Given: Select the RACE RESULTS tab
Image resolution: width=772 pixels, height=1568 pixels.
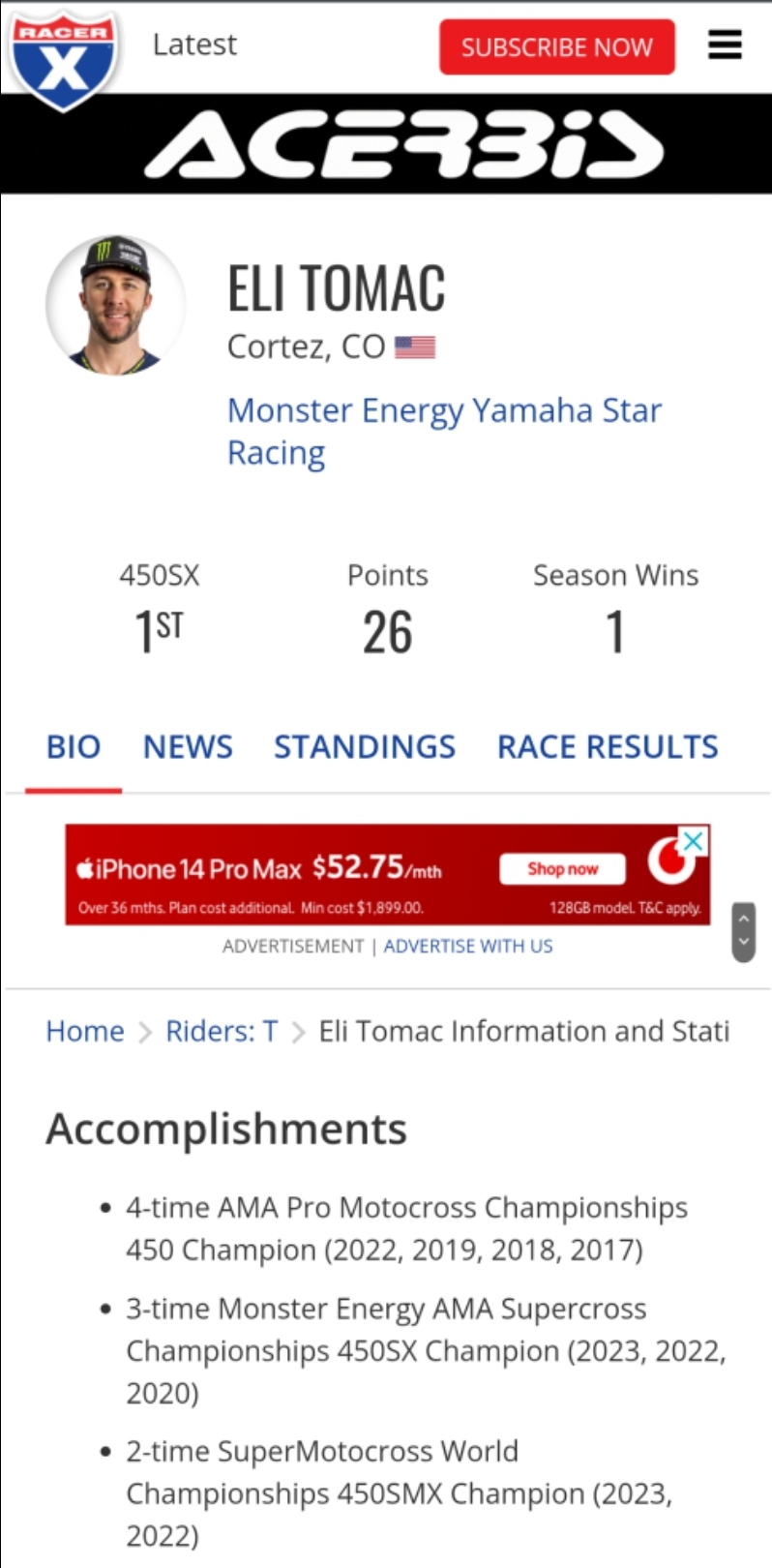Looking at the screenshot, I should point(607,746).
